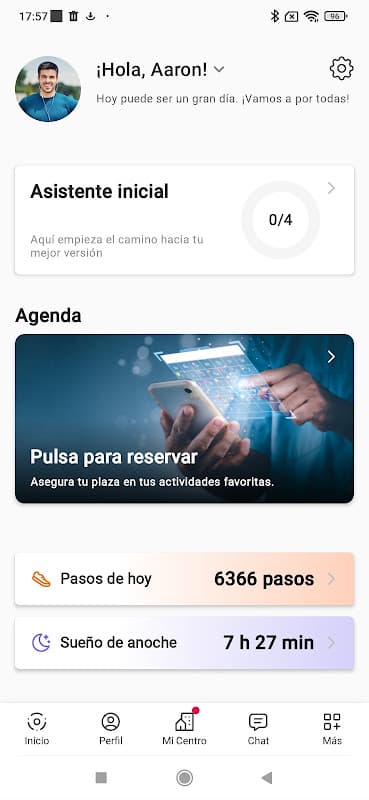The width and height of the screenshot is (369, 800).
Task: Switch to the Mi Centro tab
Action: 184,729
